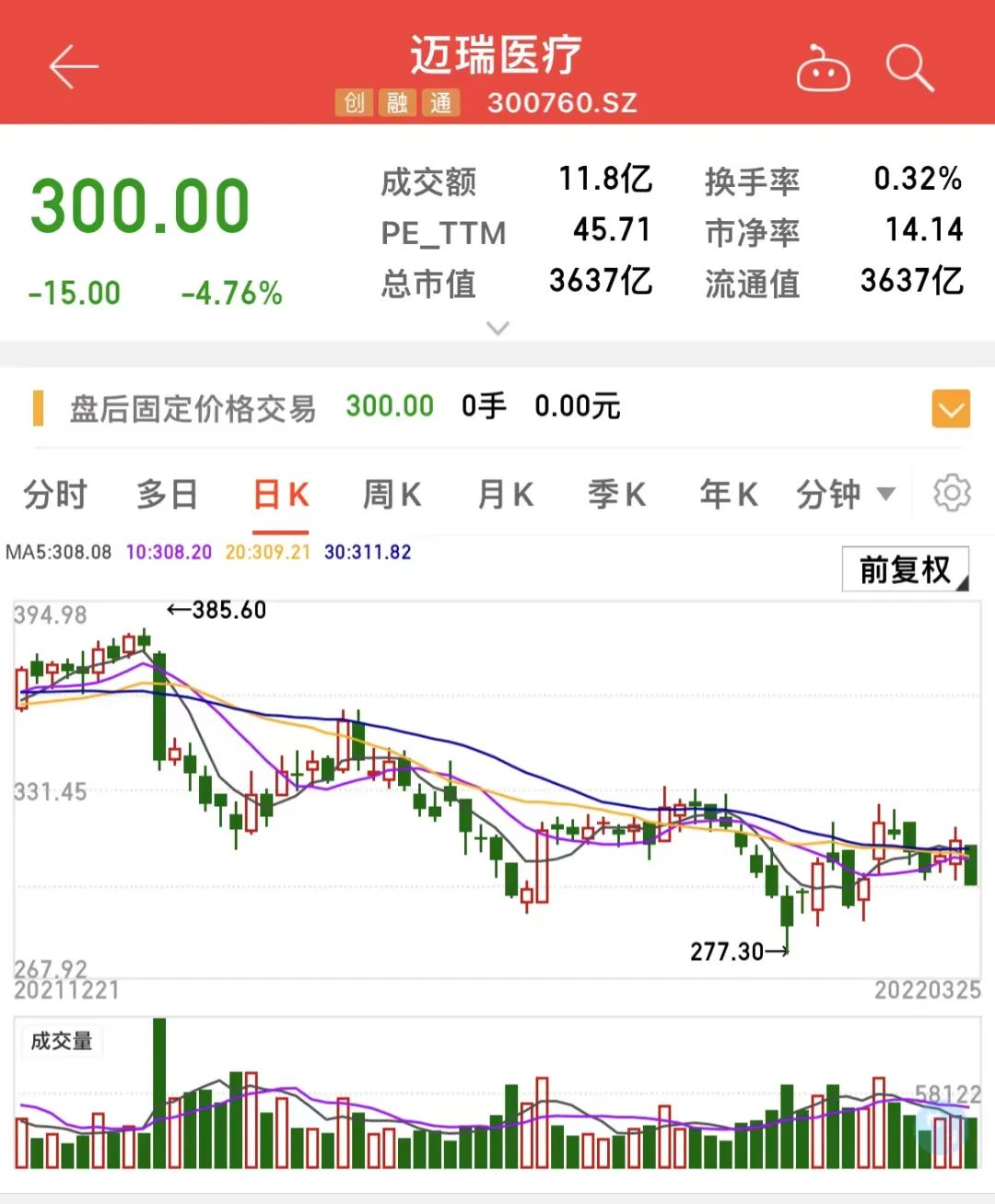Screen dimensions: 995x1204
Task: Select the 多日 multi-day view
Action: [x=168, y=495]
